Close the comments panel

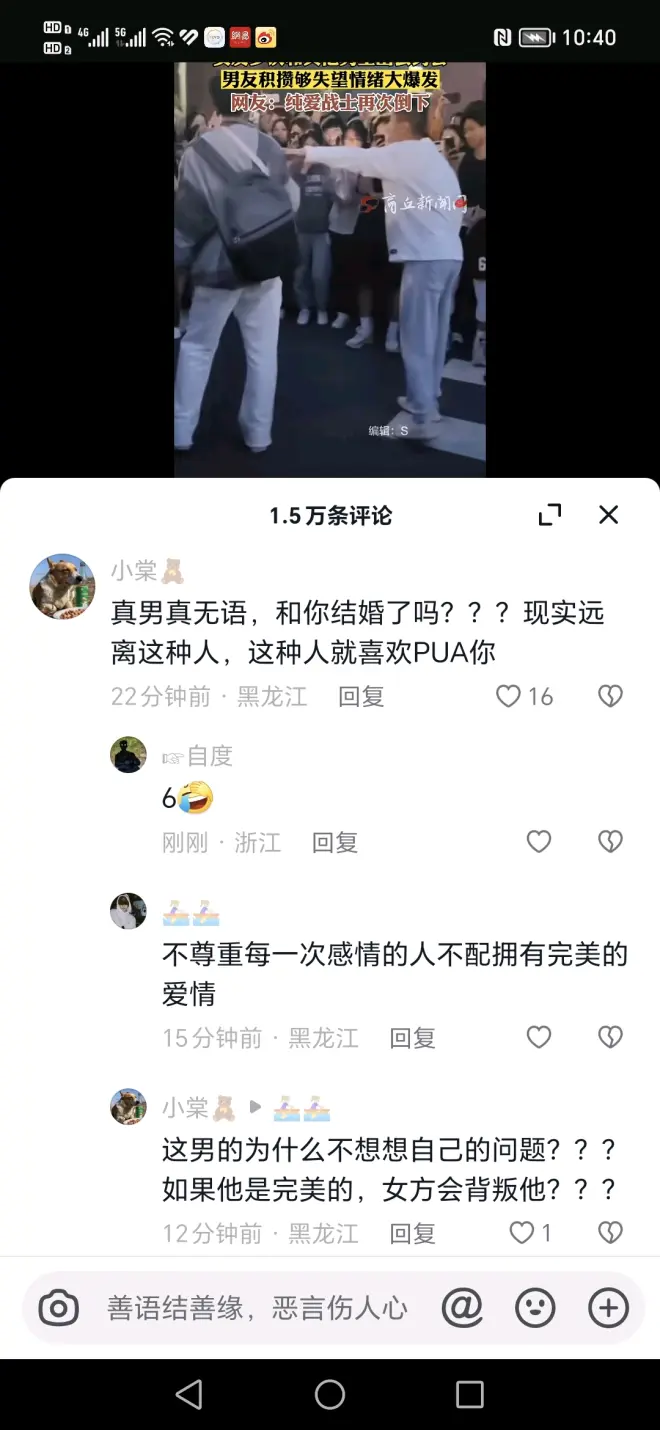coord(608,515)
